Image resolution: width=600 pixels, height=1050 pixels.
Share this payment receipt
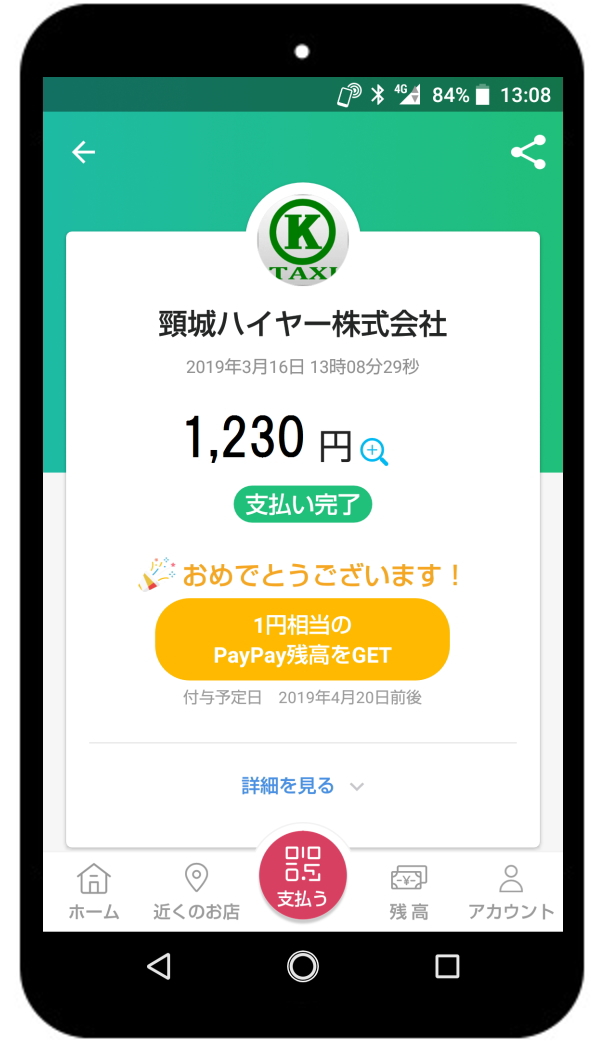point(528,152)
